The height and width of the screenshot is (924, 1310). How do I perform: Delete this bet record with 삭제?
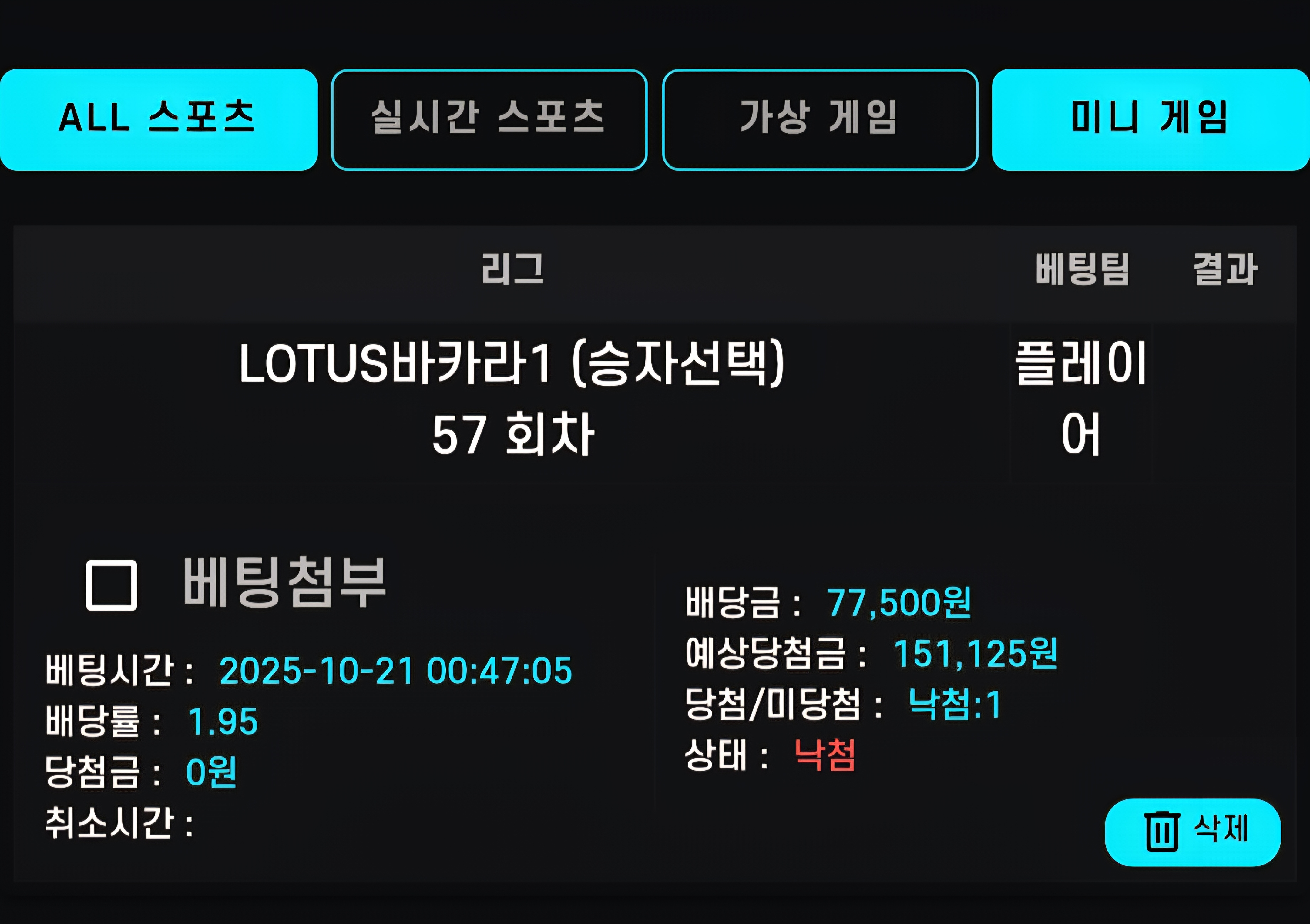pyautogui.click(x=1192, y=832)
